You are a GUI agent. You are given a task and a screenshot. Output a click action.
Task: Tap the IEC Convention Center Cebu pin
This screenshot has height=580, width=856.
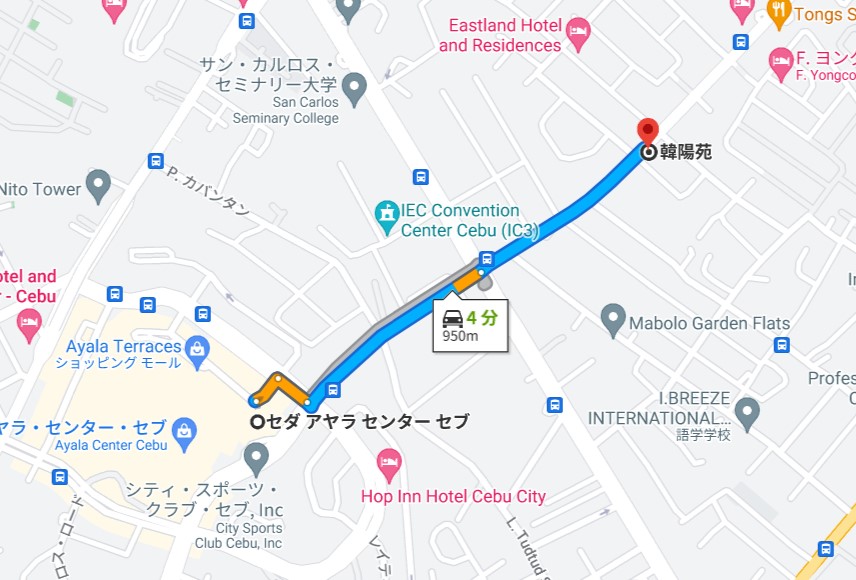click(386, 215)
